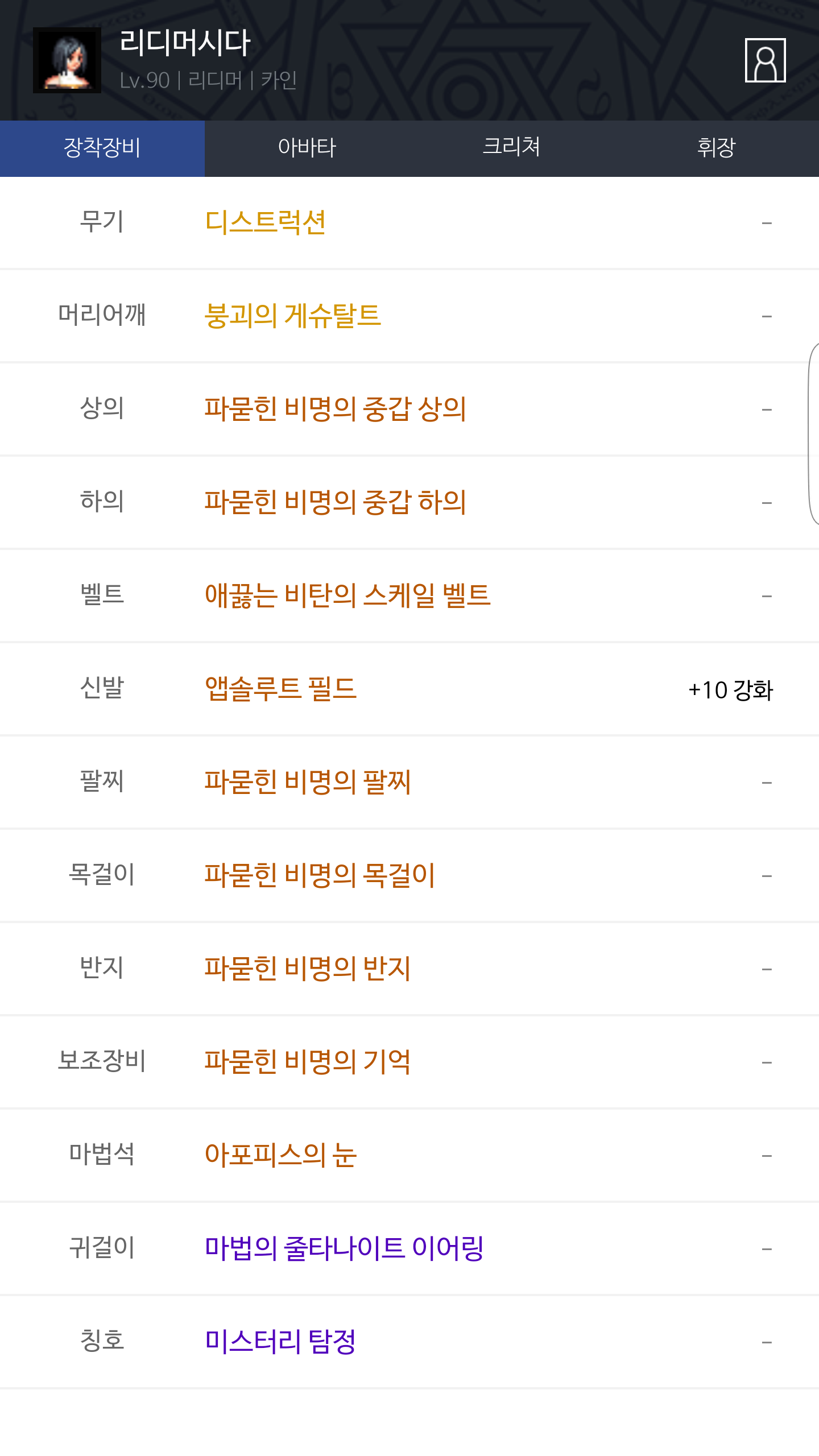View the 미스터리 탐정 title

click(x=280, y=1341)
